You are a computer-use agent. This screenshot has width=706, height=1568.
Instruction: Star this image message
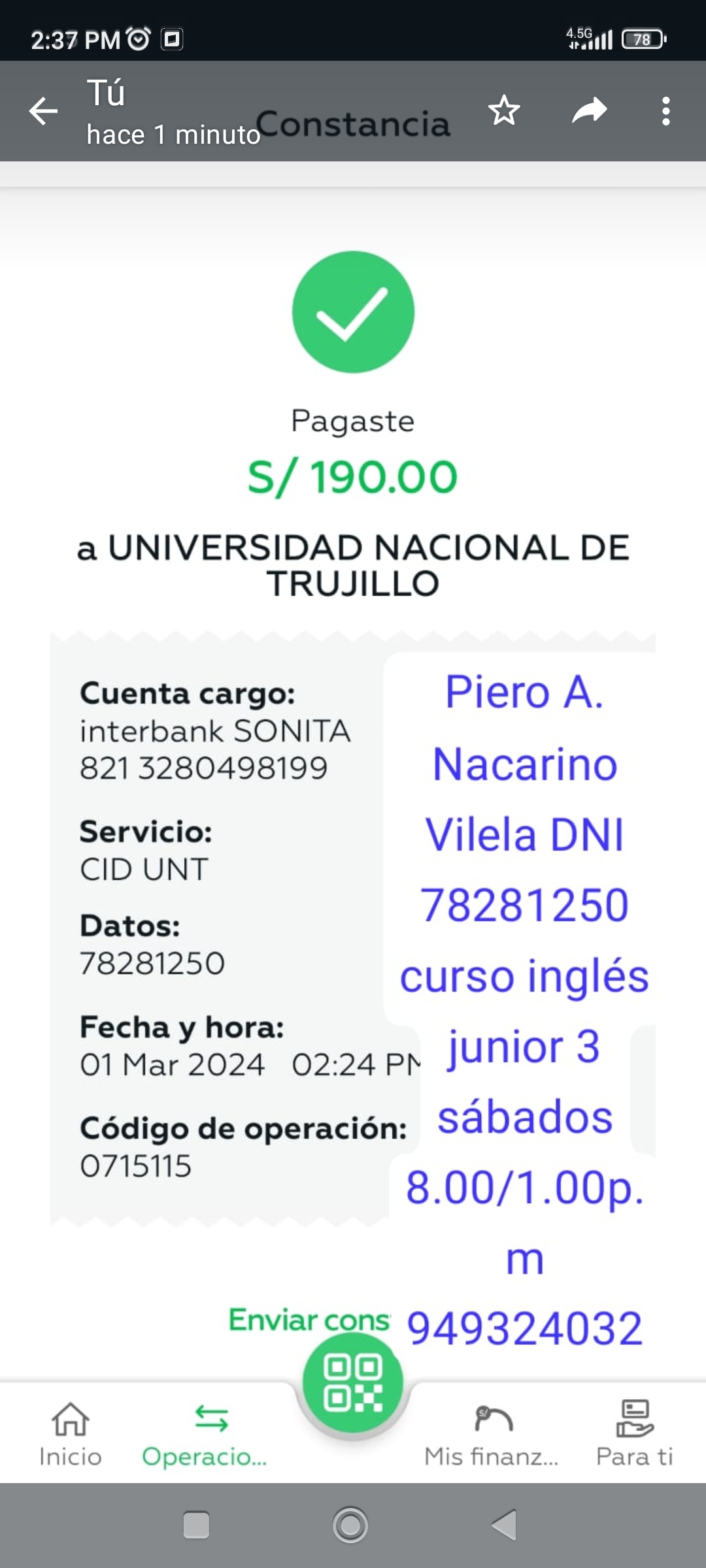pos(504,110)
